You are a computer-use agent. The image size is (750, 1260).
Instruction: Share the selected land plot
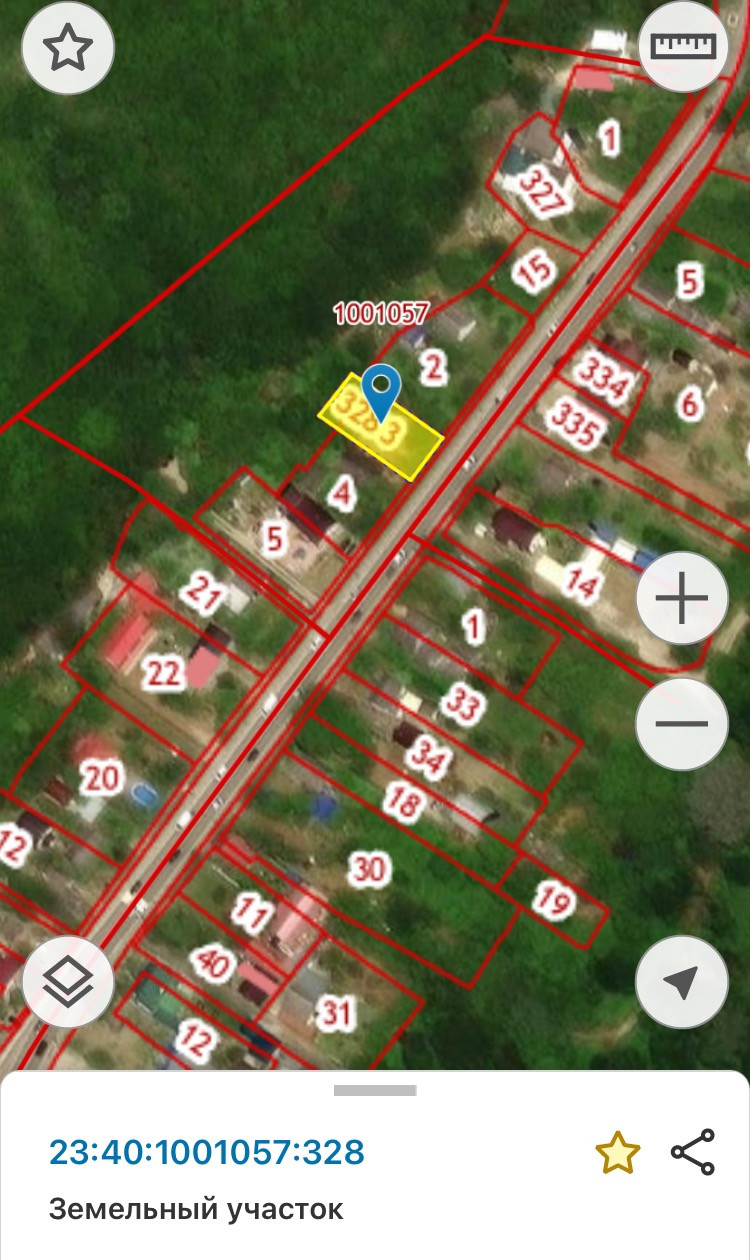pos(693,1152)
